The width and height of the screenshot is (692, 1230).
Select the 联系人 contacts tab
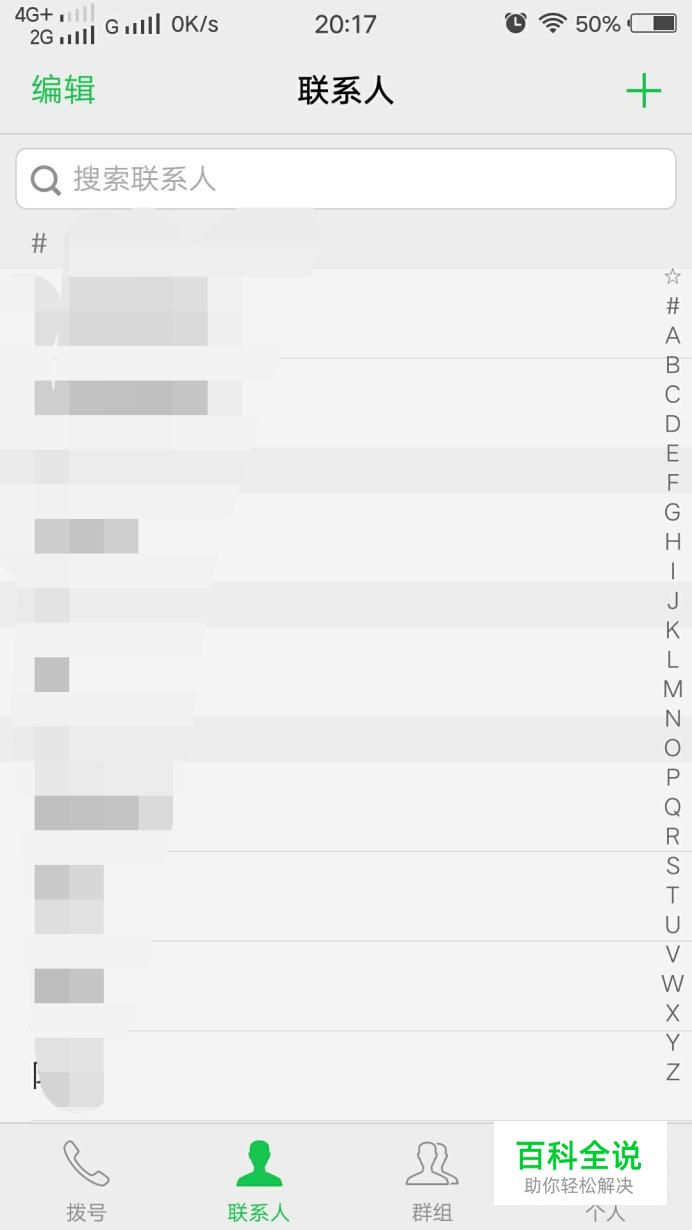259,1180
